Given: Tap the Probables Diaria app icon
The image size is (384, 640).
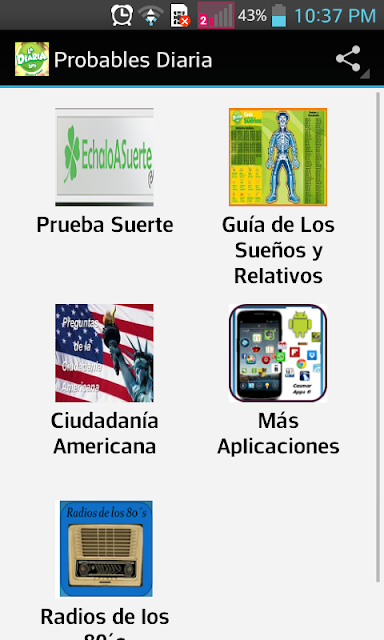Looking at the screenshot, I should click(32, 59).
